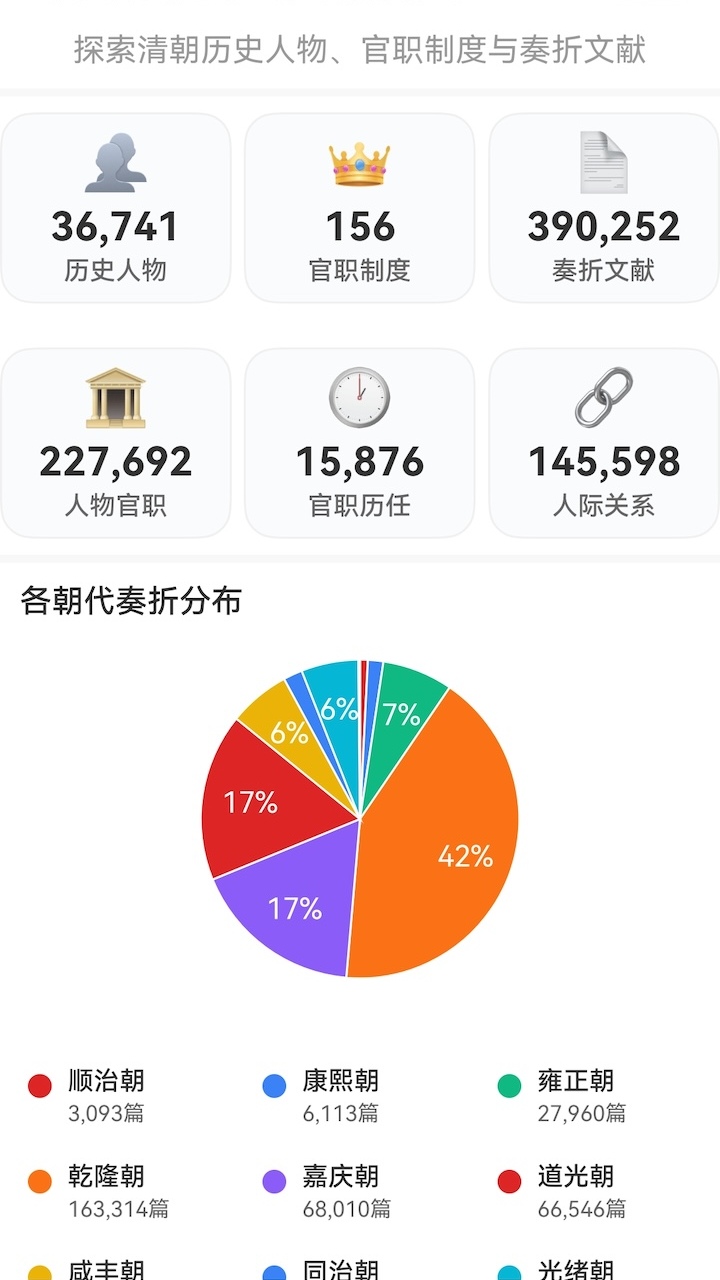Open the 官职制度 card
This screenshot has height=1280, width=720.
(x=359, y=208)
